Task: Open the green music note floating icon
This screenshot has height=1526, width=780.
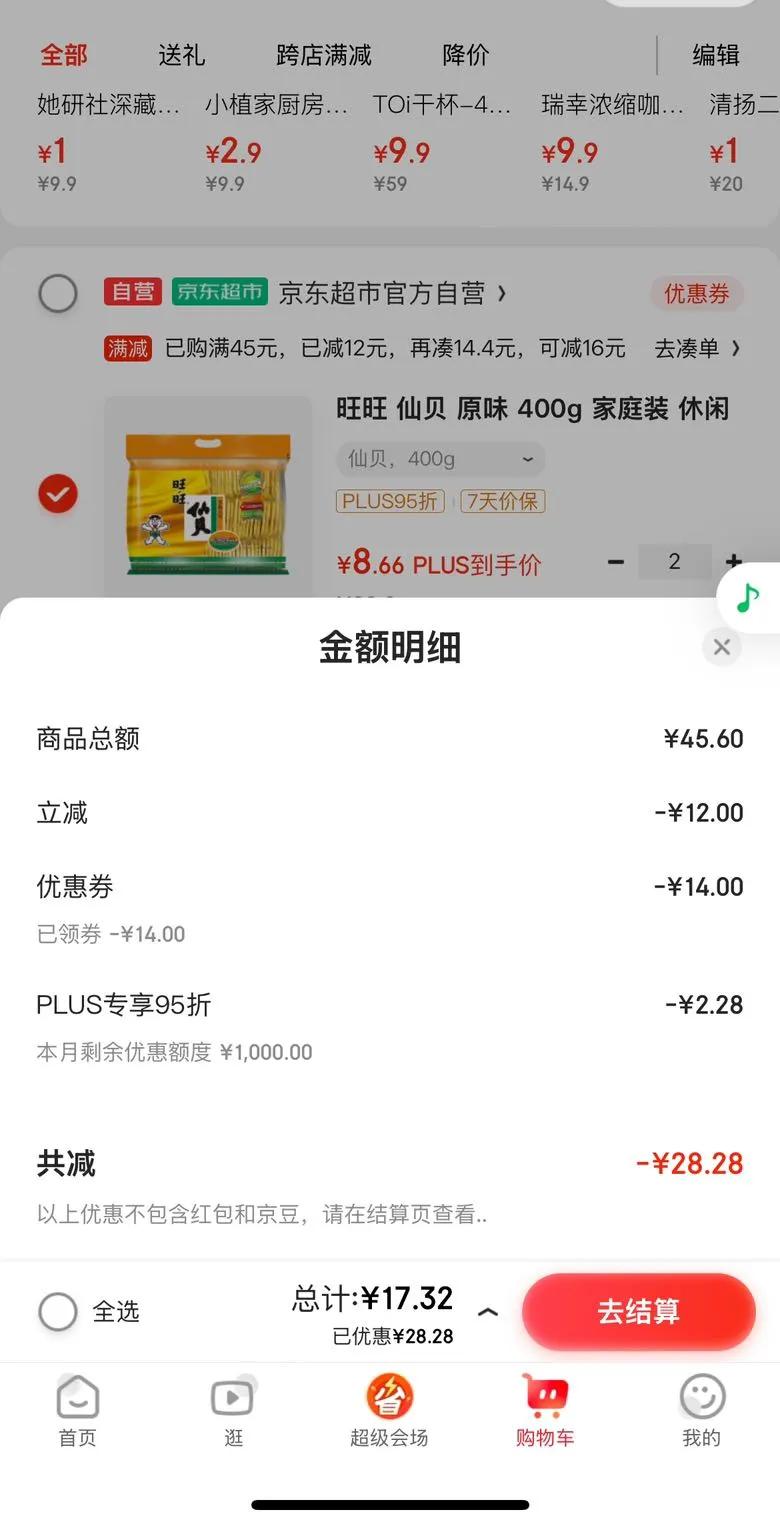Action: (748, 598)
